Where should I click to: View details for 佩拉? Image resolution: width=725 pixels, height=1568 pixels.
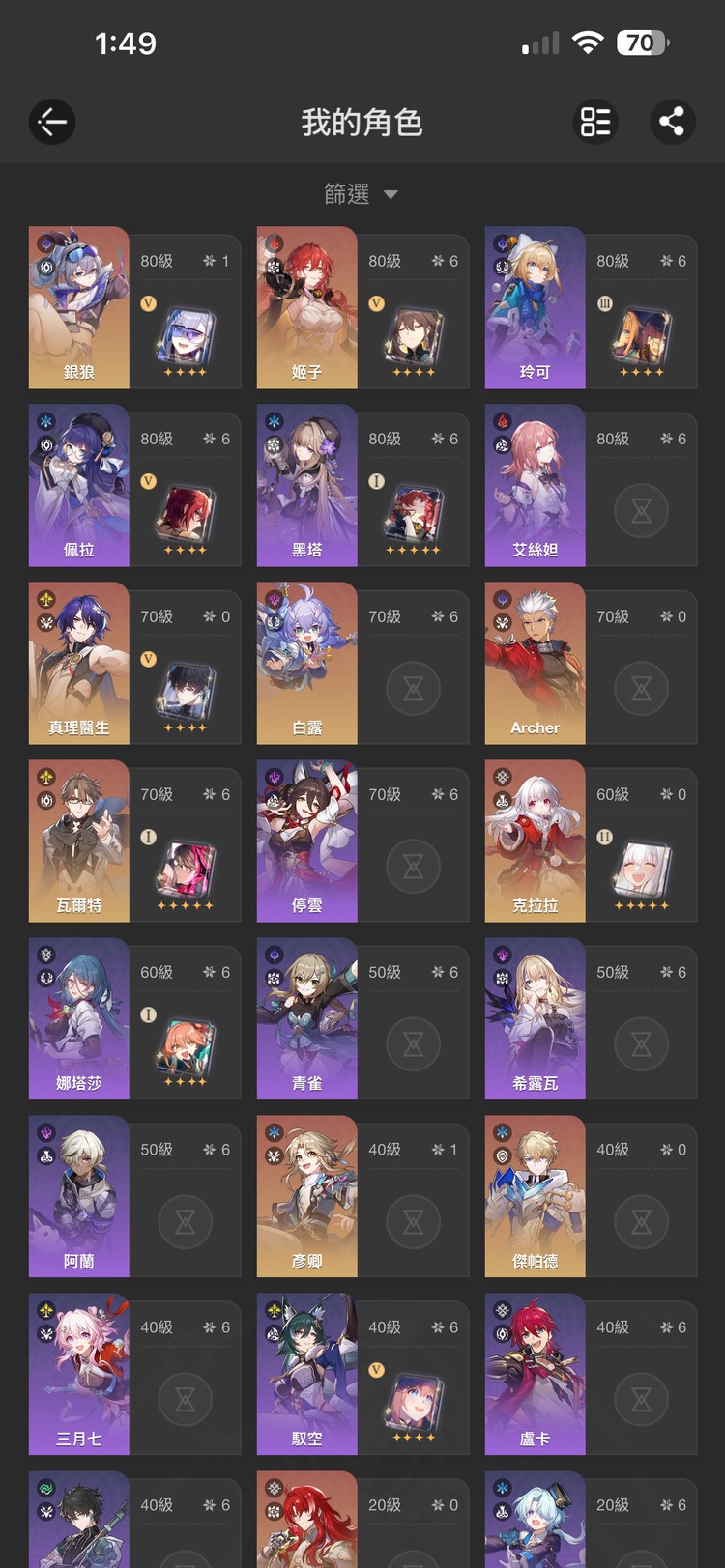click(134, 486)
